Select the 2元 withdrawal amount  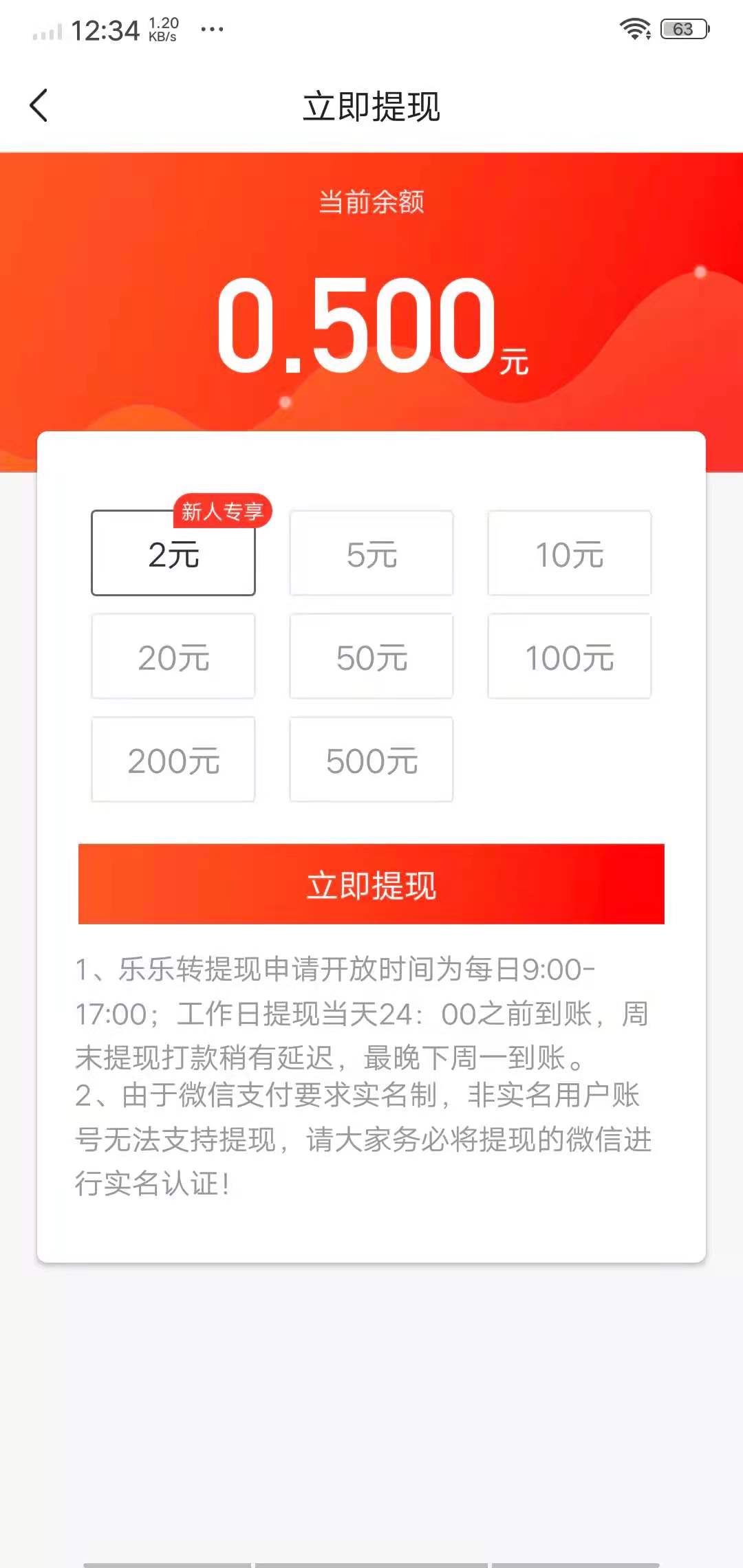point(173,554)
